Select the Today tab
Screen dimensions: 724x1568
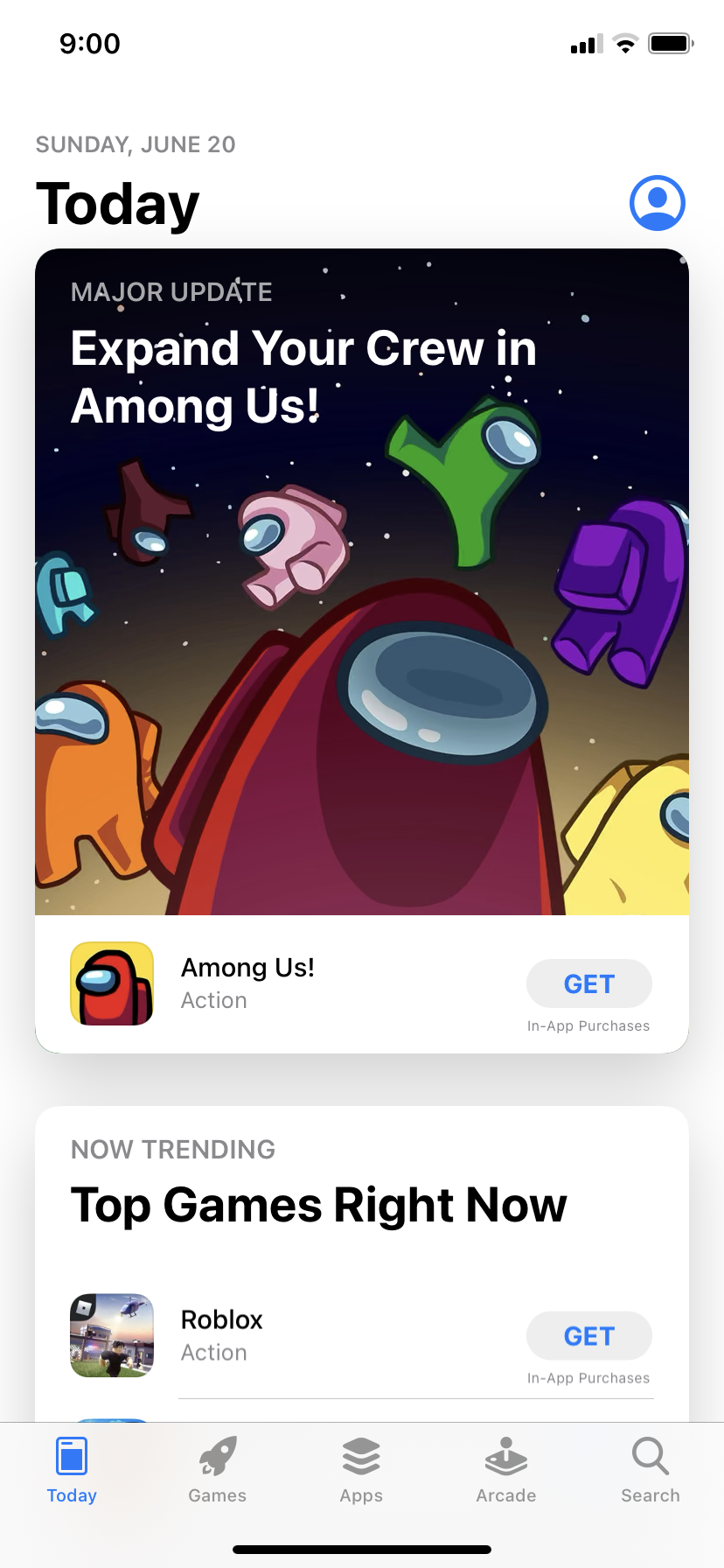72,1470
